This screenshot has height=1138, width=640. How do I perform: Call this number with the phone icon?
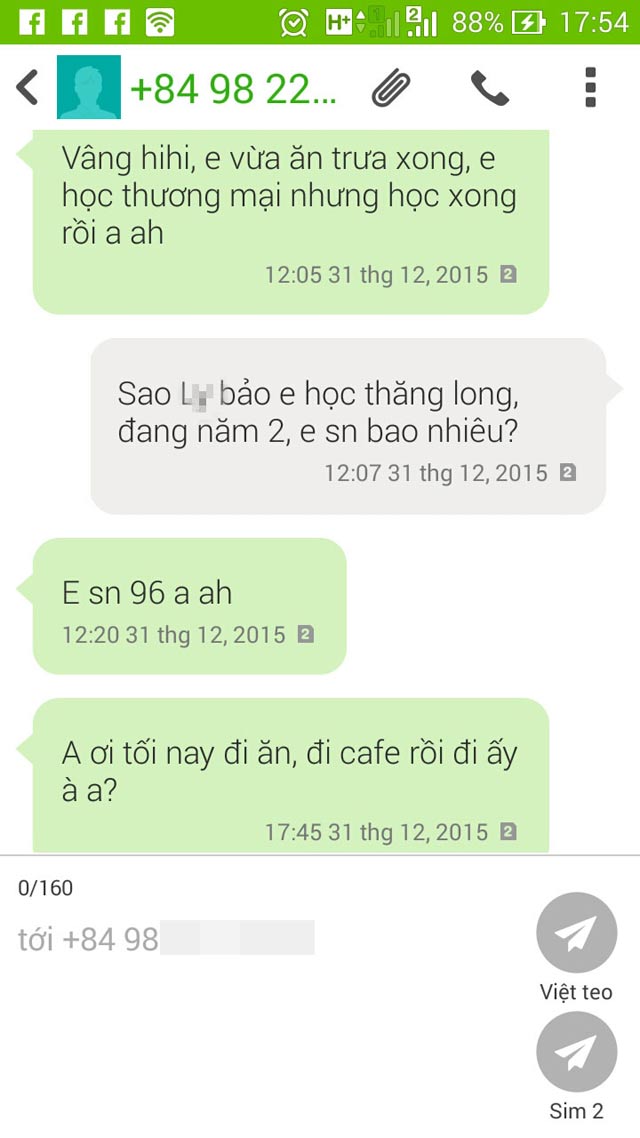click(490, 89)
